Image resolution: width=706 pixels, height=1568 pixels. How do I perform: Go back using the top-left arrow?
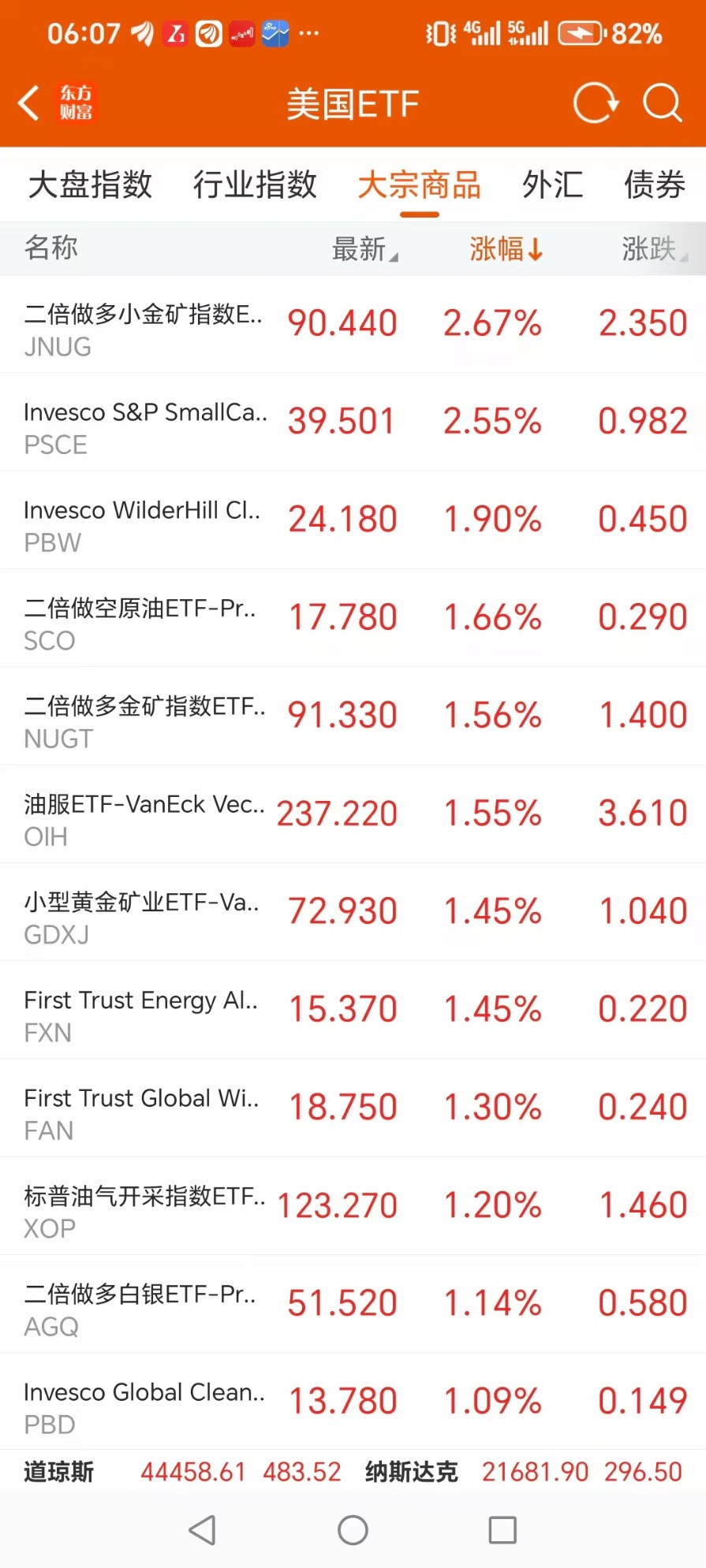[x=28, y=102]
